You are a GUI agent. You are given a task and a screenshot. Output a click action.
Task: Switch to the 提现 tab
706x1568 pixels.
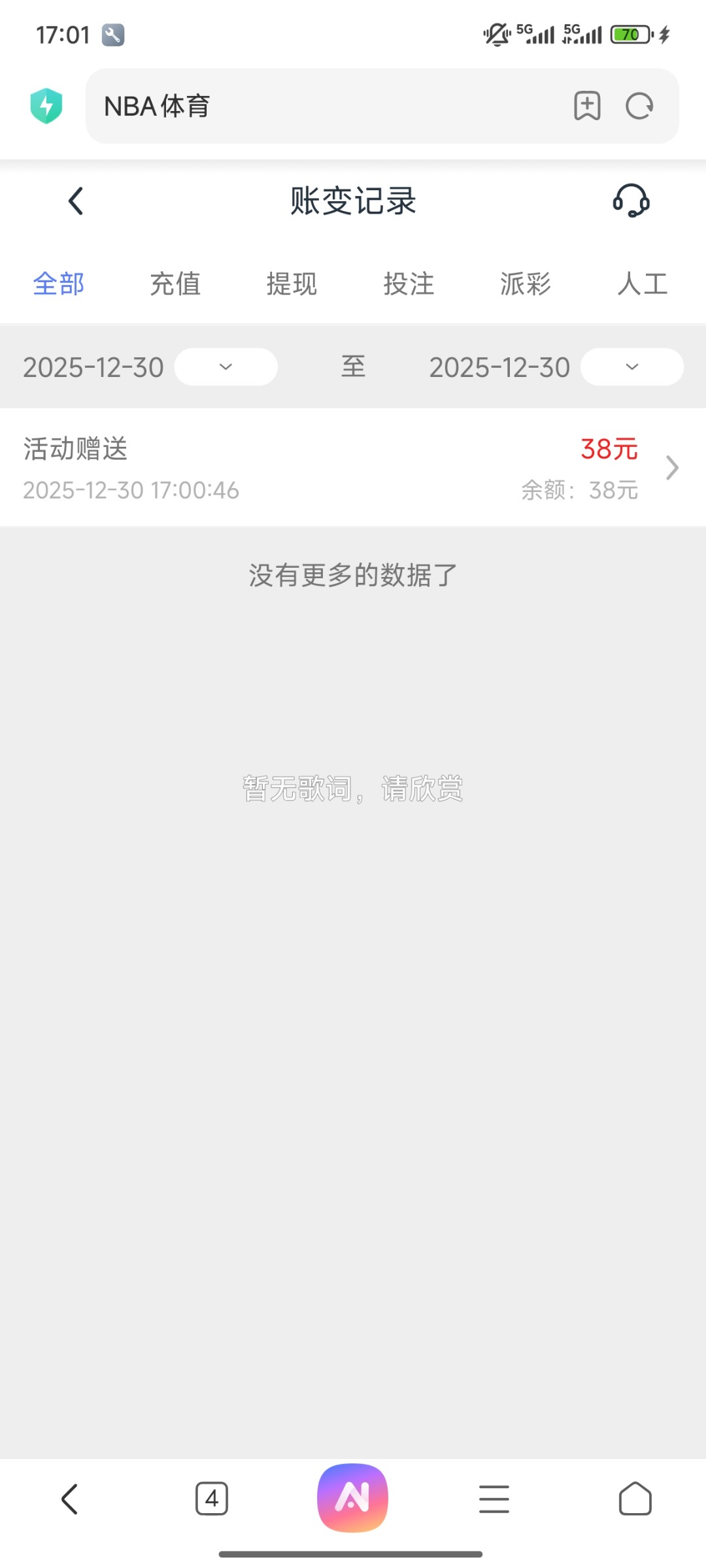[292, 284]
